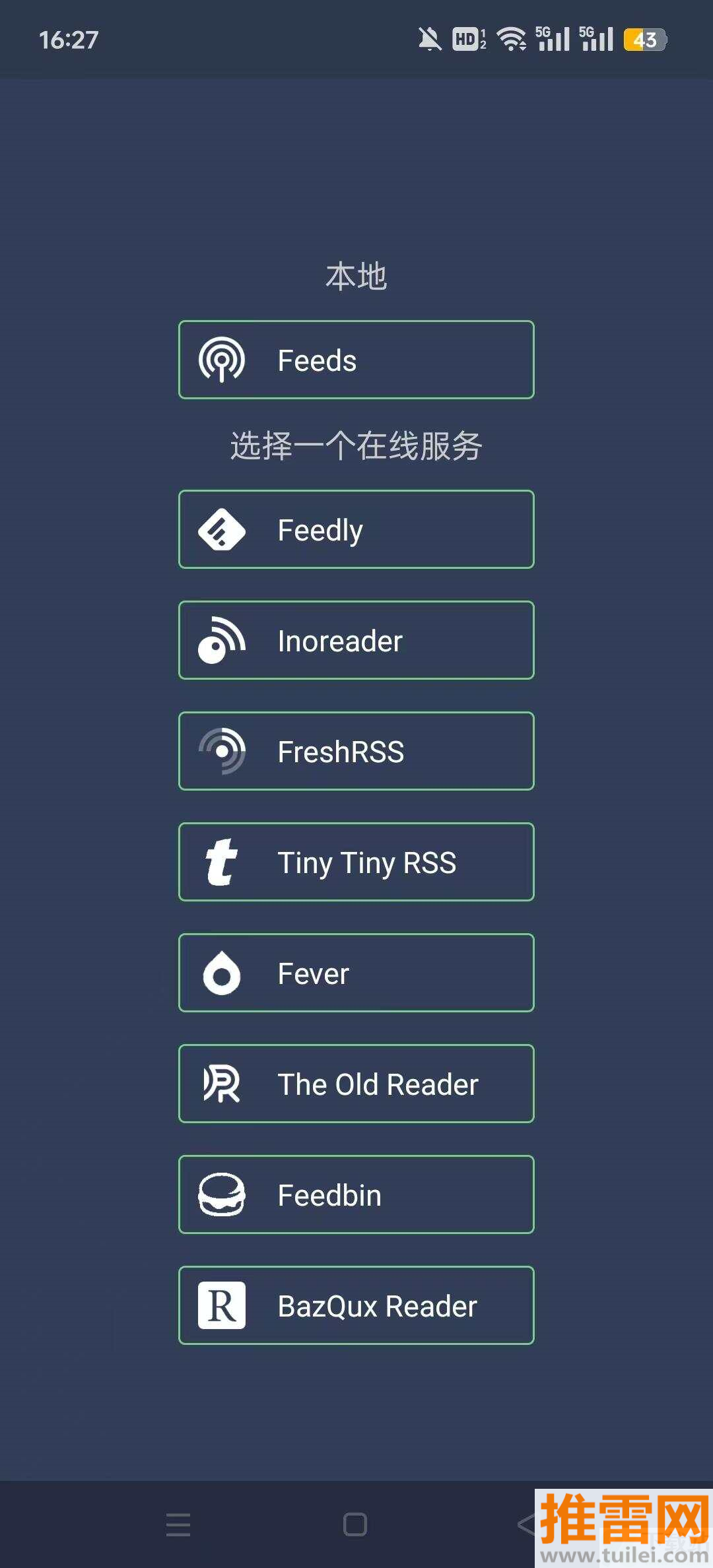Sign in with Feedbin
713x1568 pixels.
point(356,1194)
